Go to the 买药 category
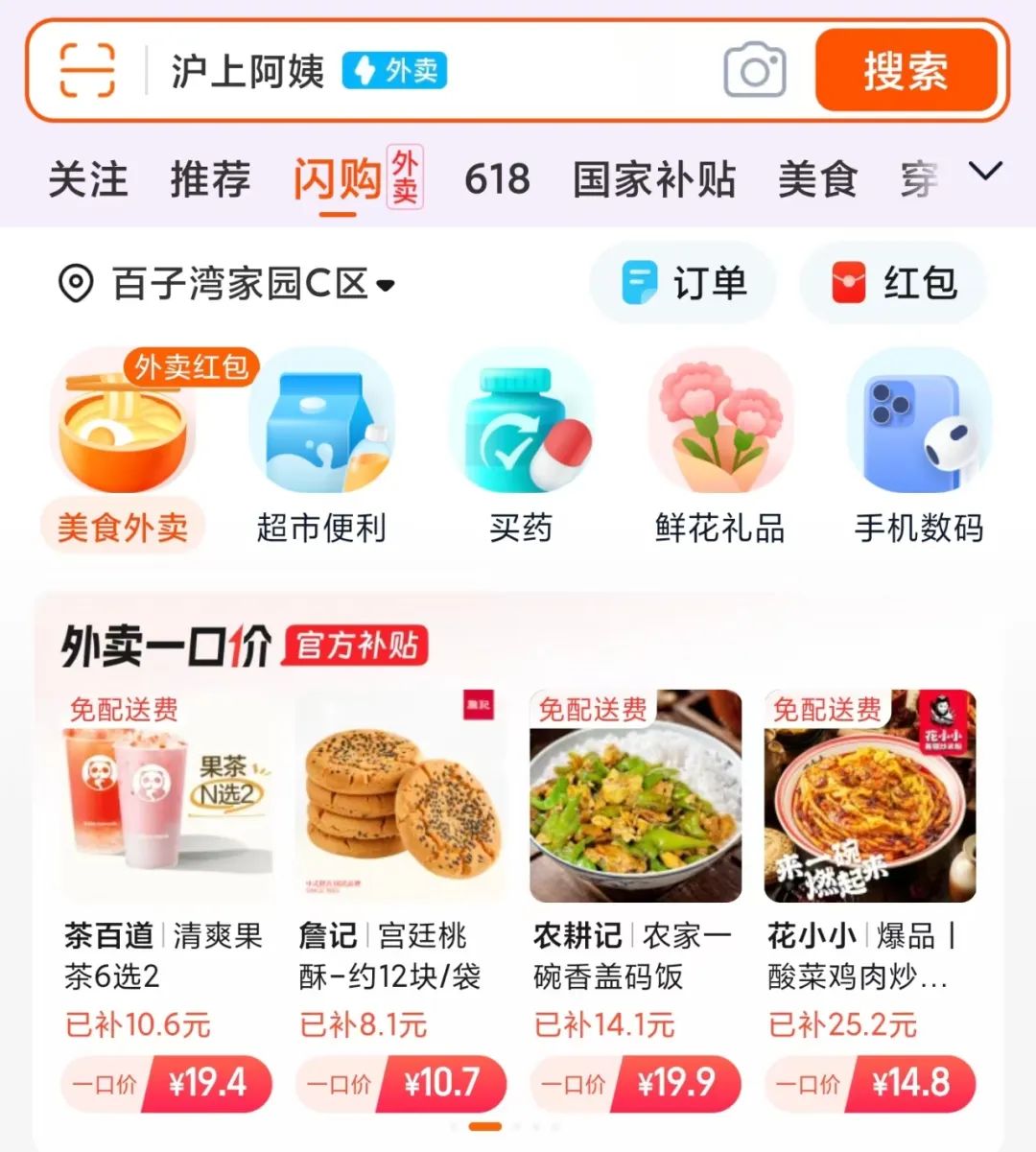This screenshot has height=1152, width=1036. (x=521, y=451)
